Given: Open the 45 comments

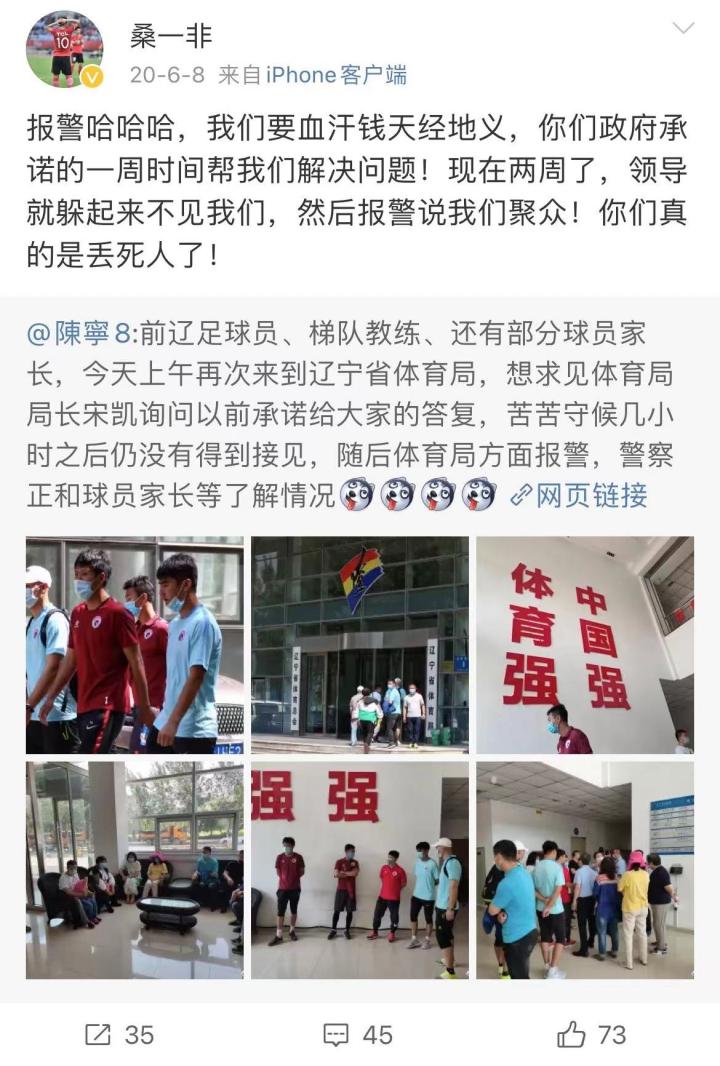Looking at the screenshot, I should 358,1034.
